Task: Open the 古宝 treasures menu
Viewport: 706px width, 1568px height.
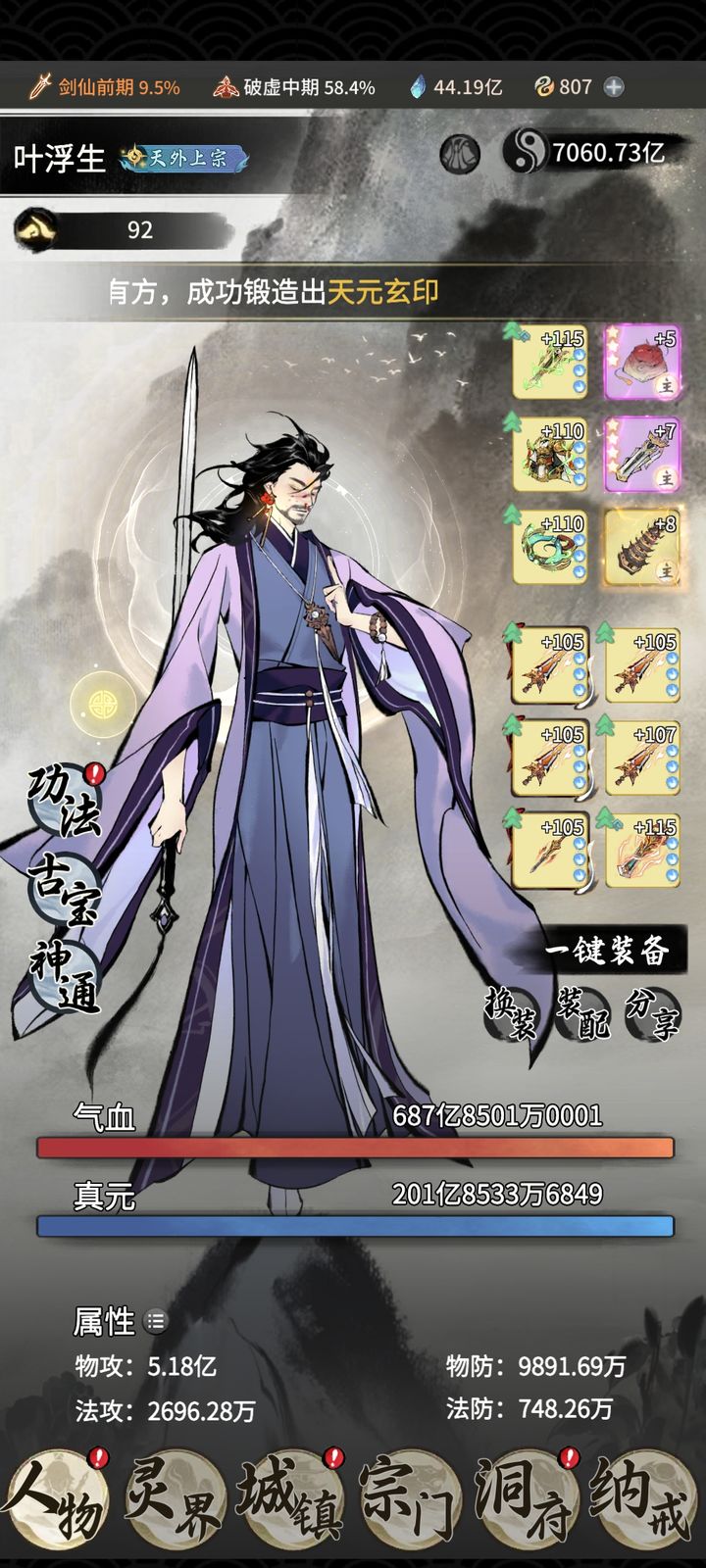Action: (x=64, y=888)
